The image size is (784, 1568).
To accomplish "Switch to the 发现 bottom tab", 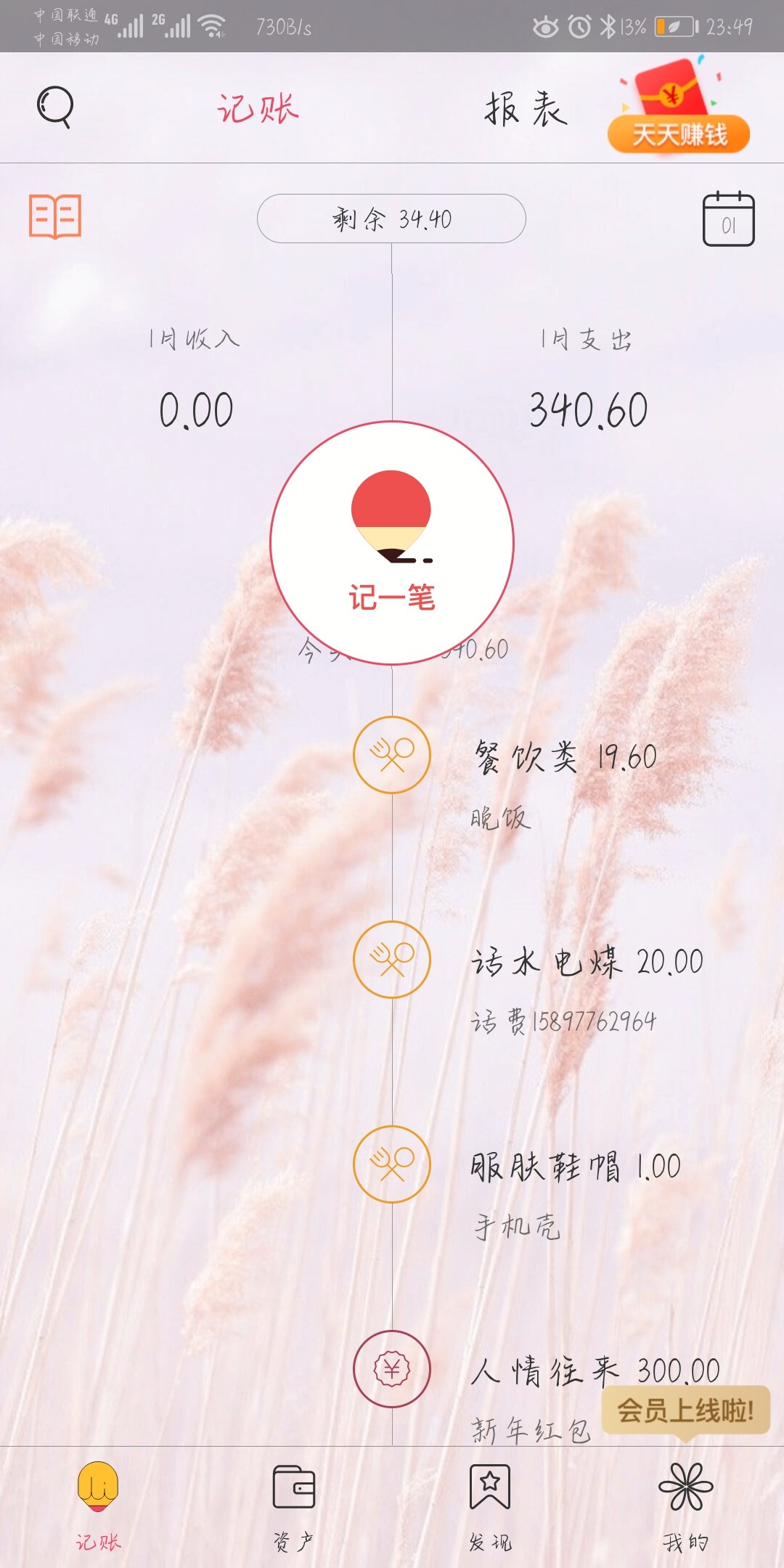I will point(490,1507).
